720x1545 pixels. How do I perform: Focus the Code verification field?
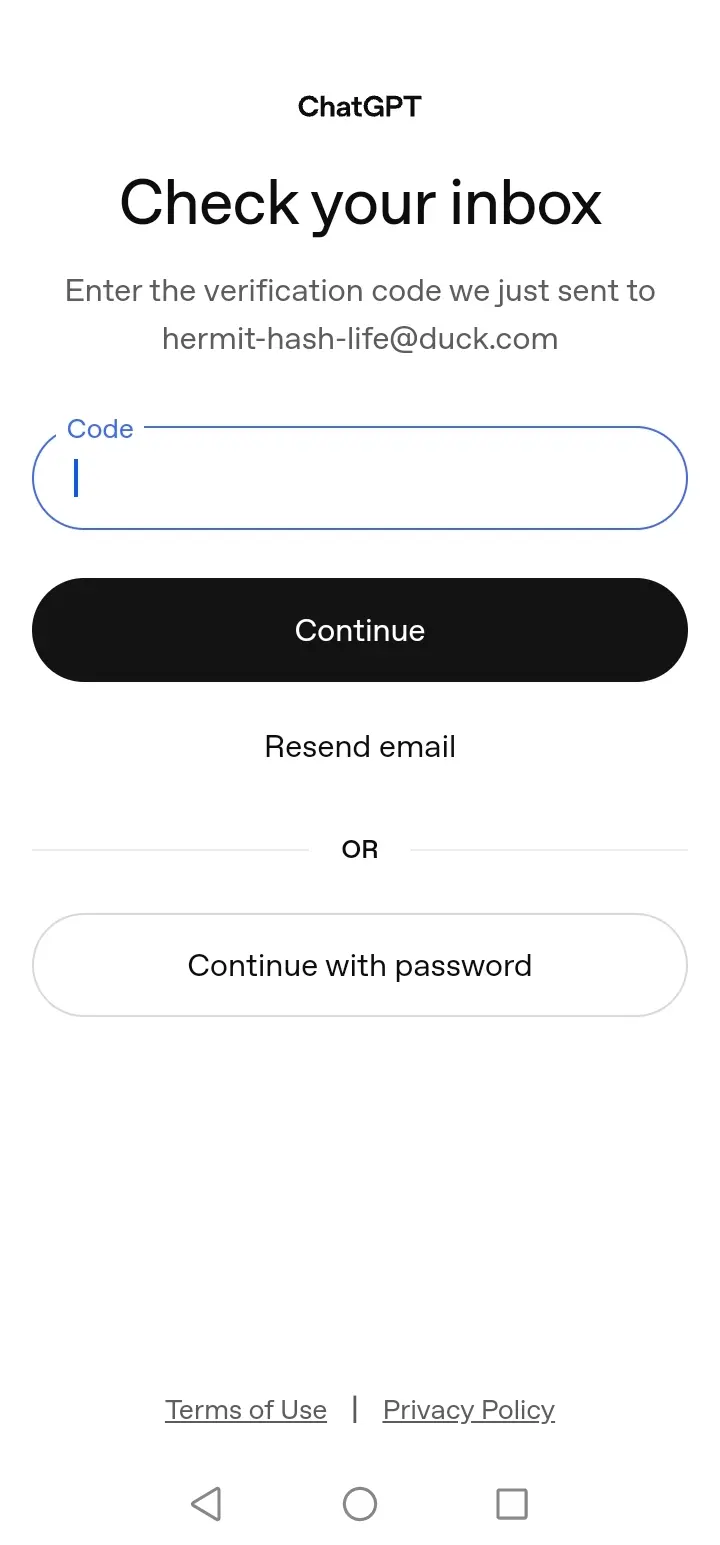[360, 478]
